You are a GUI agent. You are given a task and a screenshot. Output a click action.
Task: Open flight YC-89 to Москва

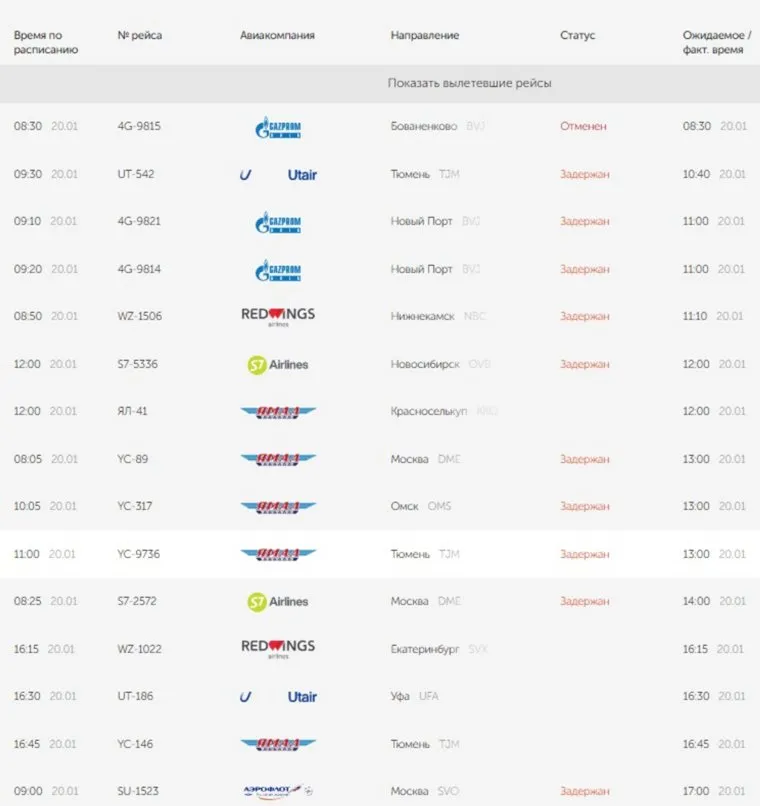point(131,459)
